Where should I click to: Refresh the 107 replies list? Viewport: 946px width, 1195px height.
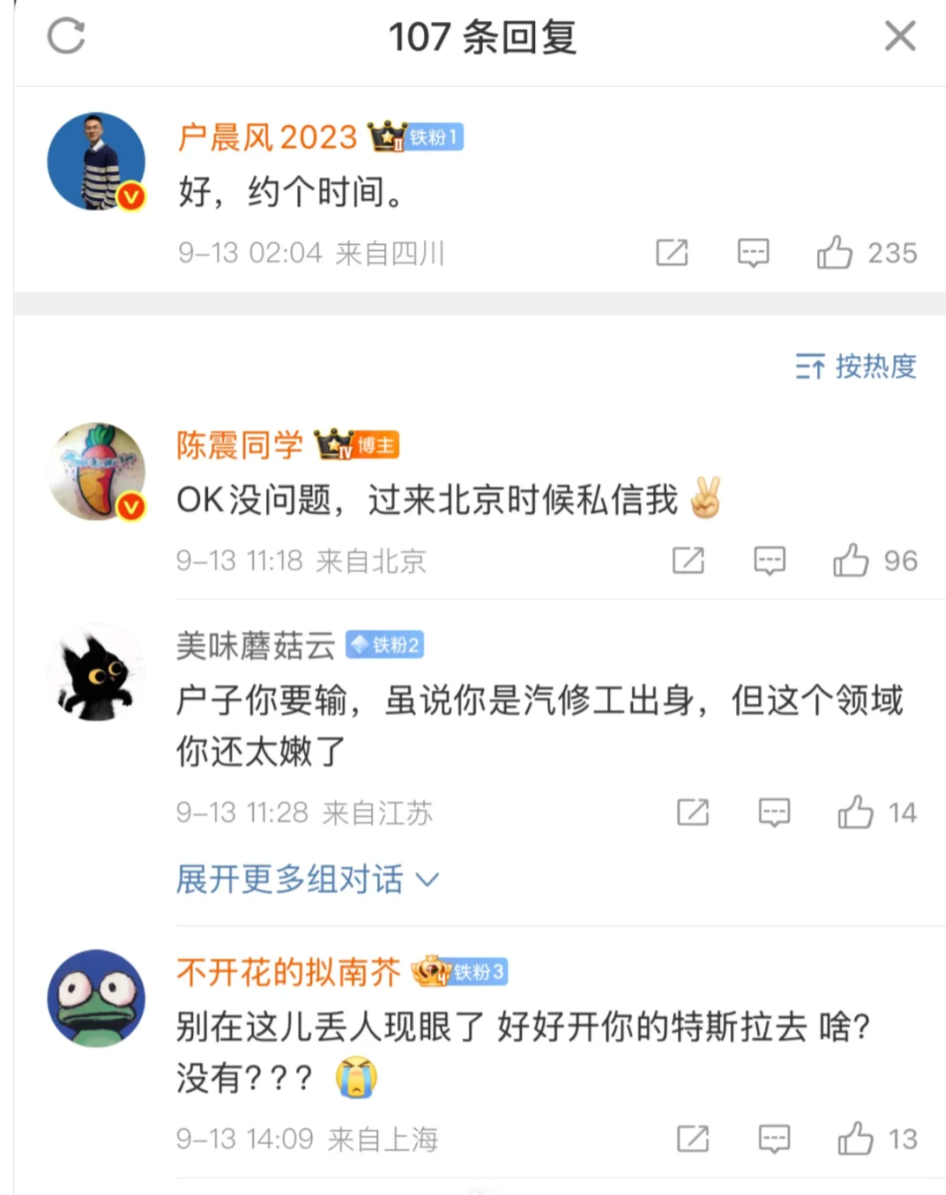click(67, 38)
